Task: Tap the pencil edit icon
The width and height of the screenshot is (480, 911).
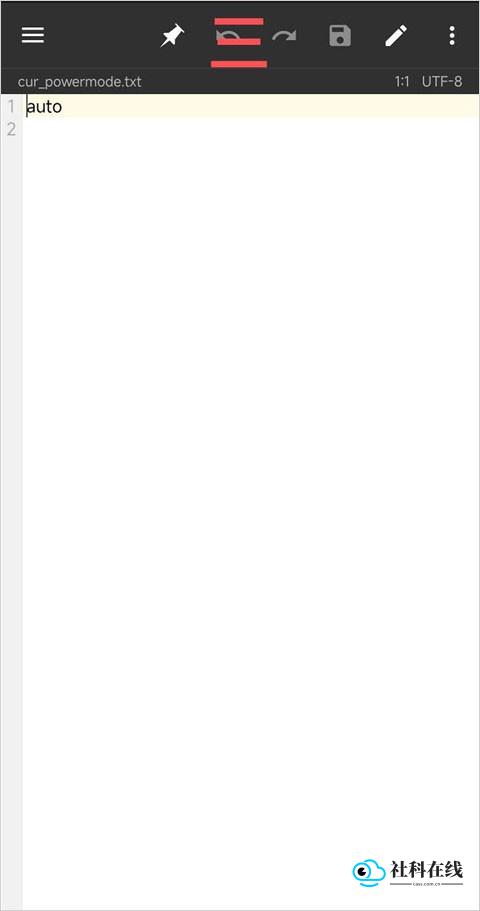Action: pos(396,36)
